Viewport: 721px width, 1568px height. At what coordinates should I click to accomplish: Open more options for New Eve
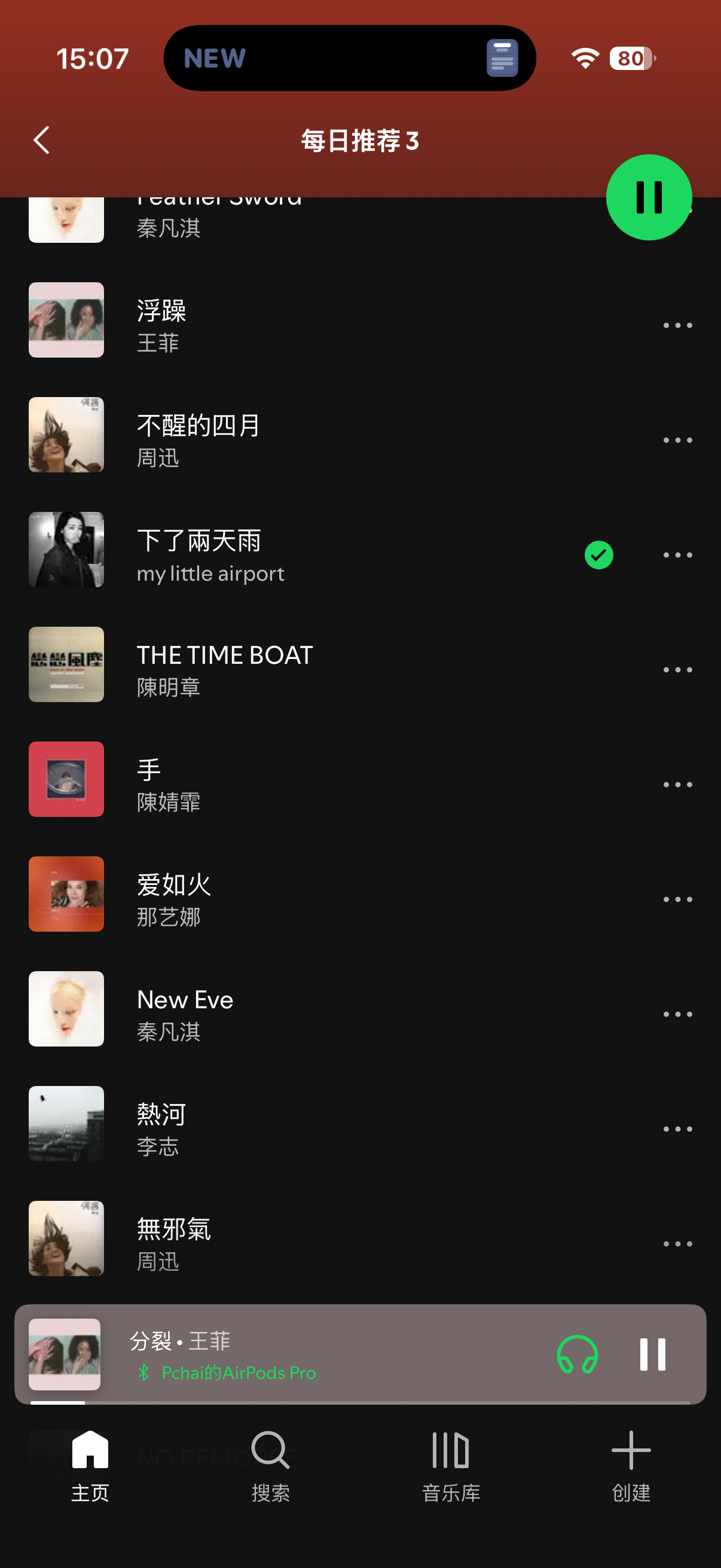point(677,1014)
